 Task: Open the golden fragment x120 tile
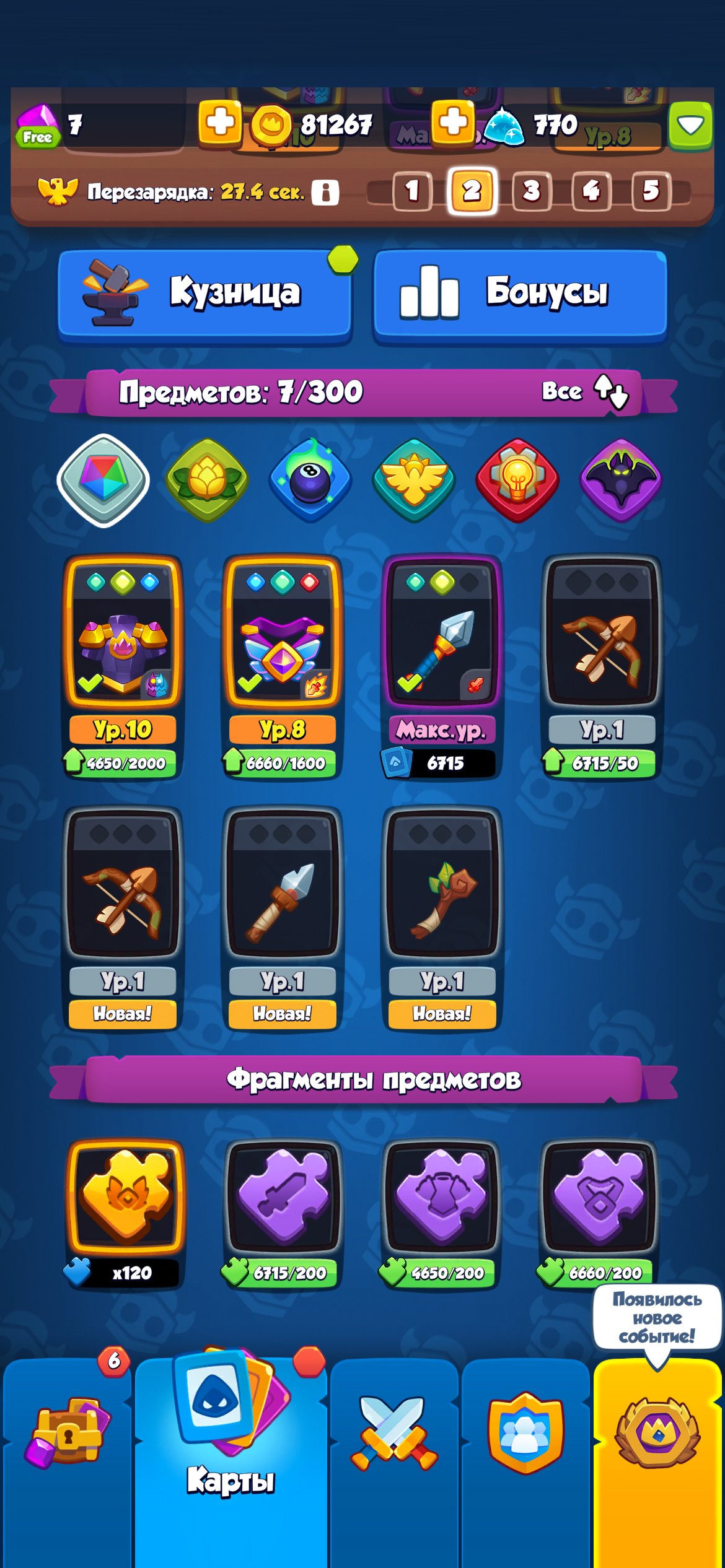pos(125,1213)
